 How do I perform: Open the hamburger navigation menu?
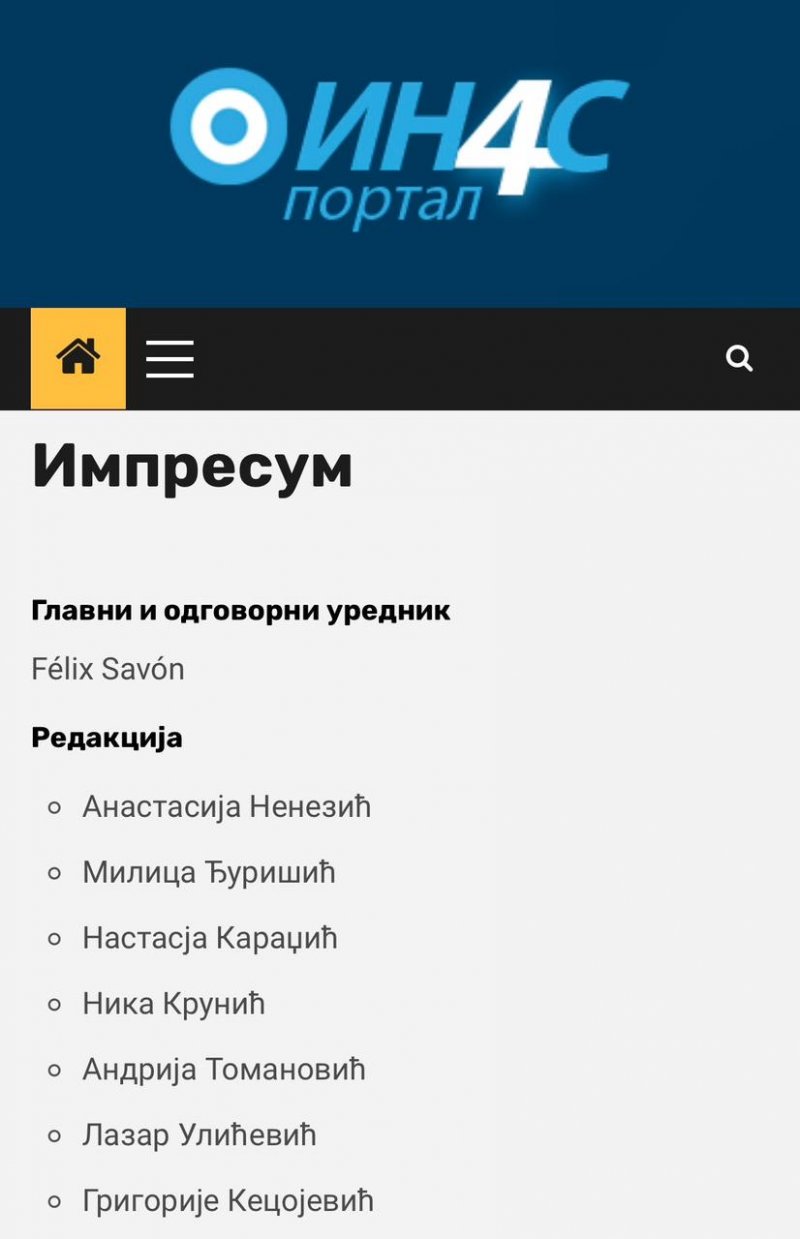point(170,359)
